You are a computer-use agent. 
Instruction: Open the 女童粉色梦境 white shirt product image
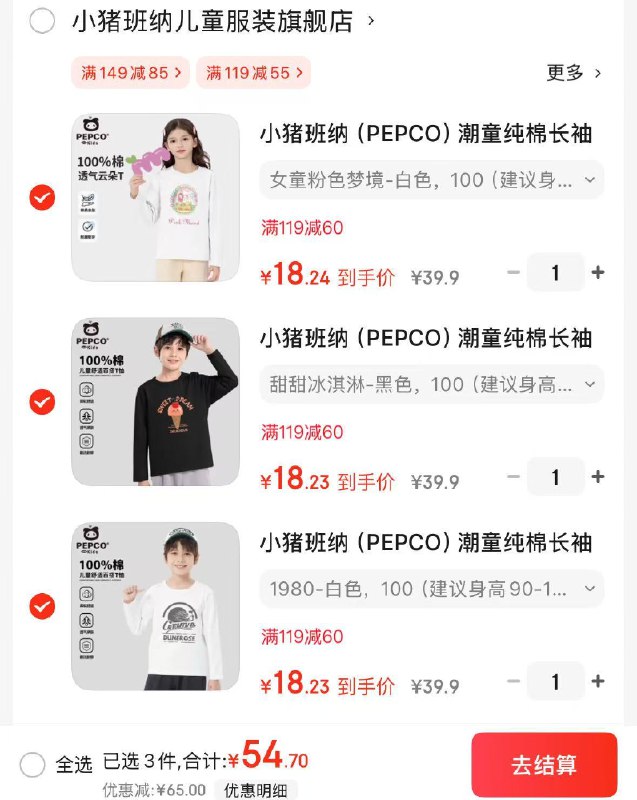(x=155, y=197)
